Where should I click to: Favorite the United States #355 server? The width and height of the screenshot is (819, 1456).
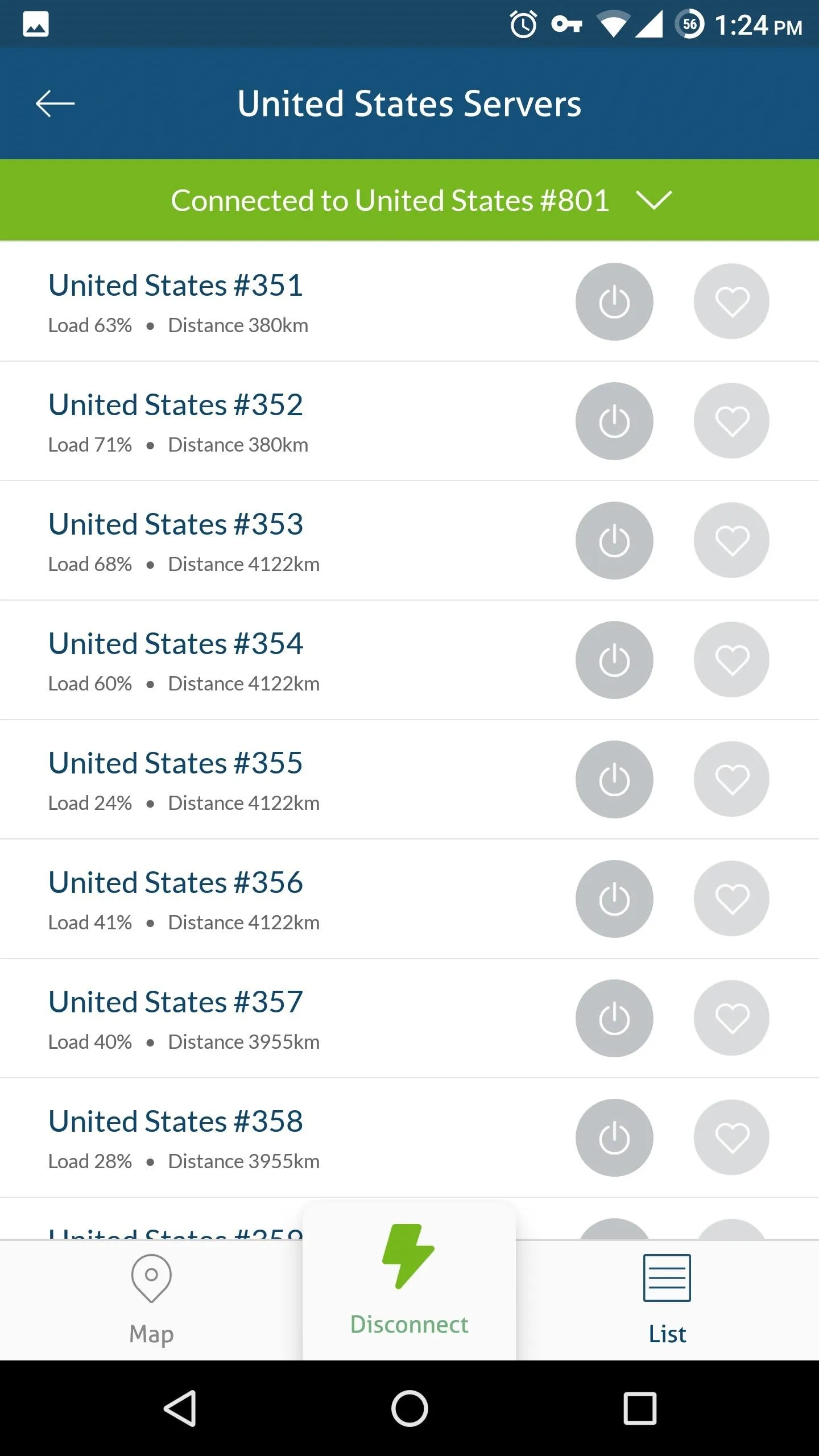click(x=731, y=779)
